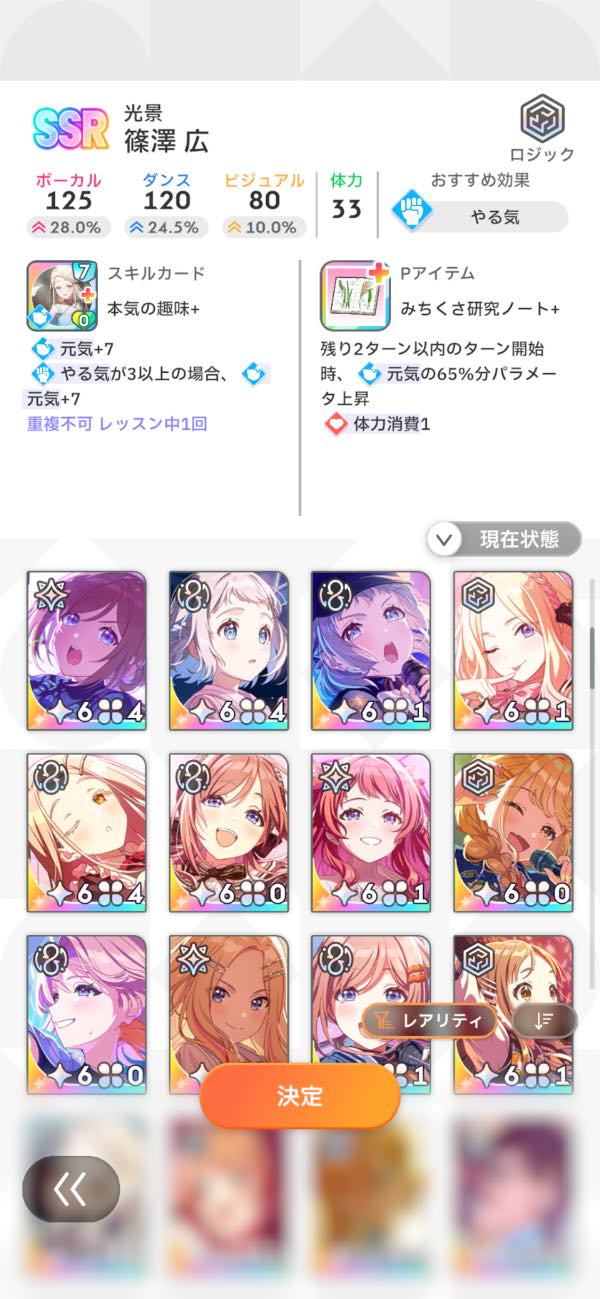600x1299 pixels.
Task: Open the レアリティ filter
Action: click(x=429, y=1021)
